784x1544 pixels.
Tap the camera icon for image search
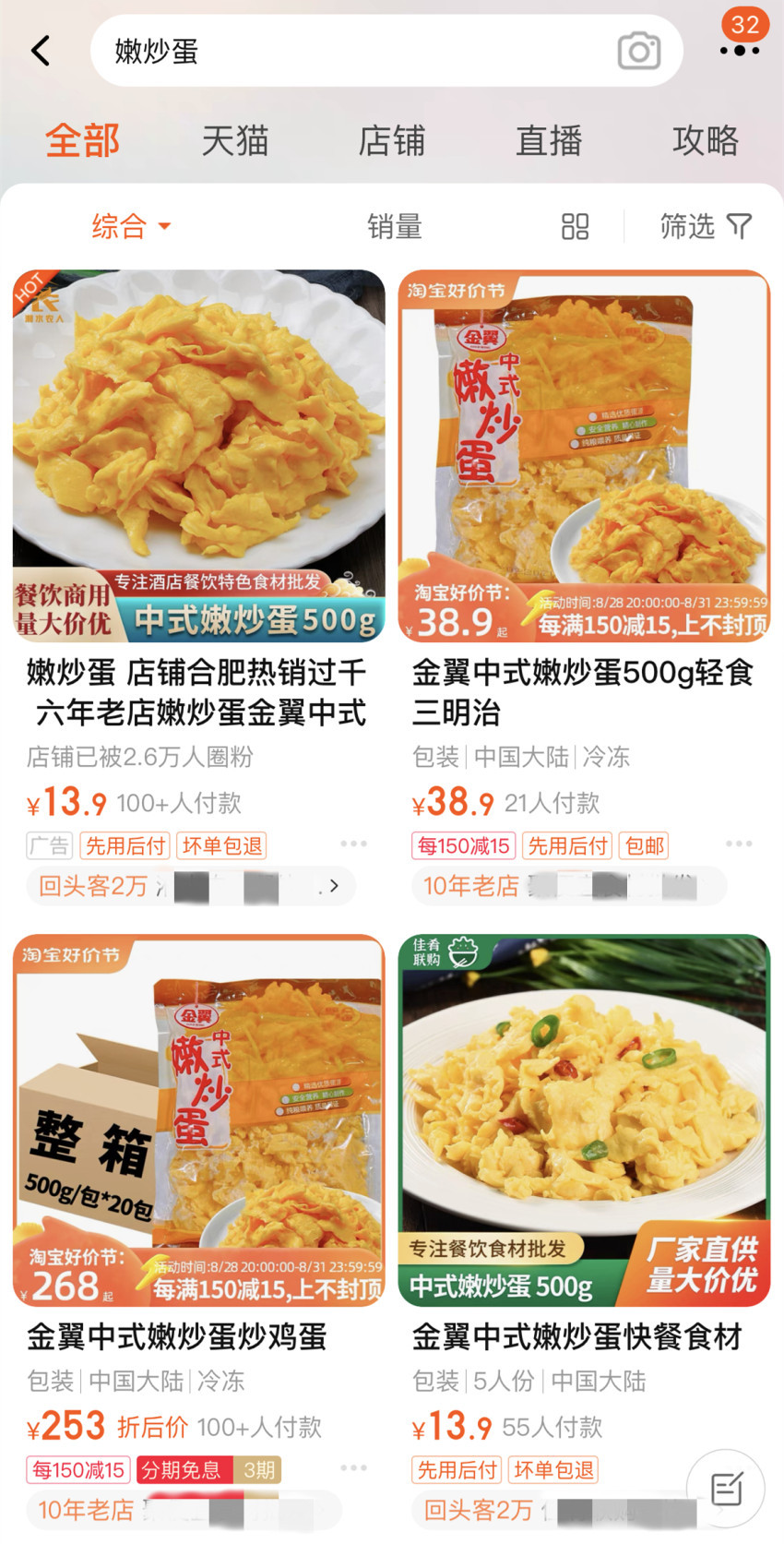click(638, 51)
